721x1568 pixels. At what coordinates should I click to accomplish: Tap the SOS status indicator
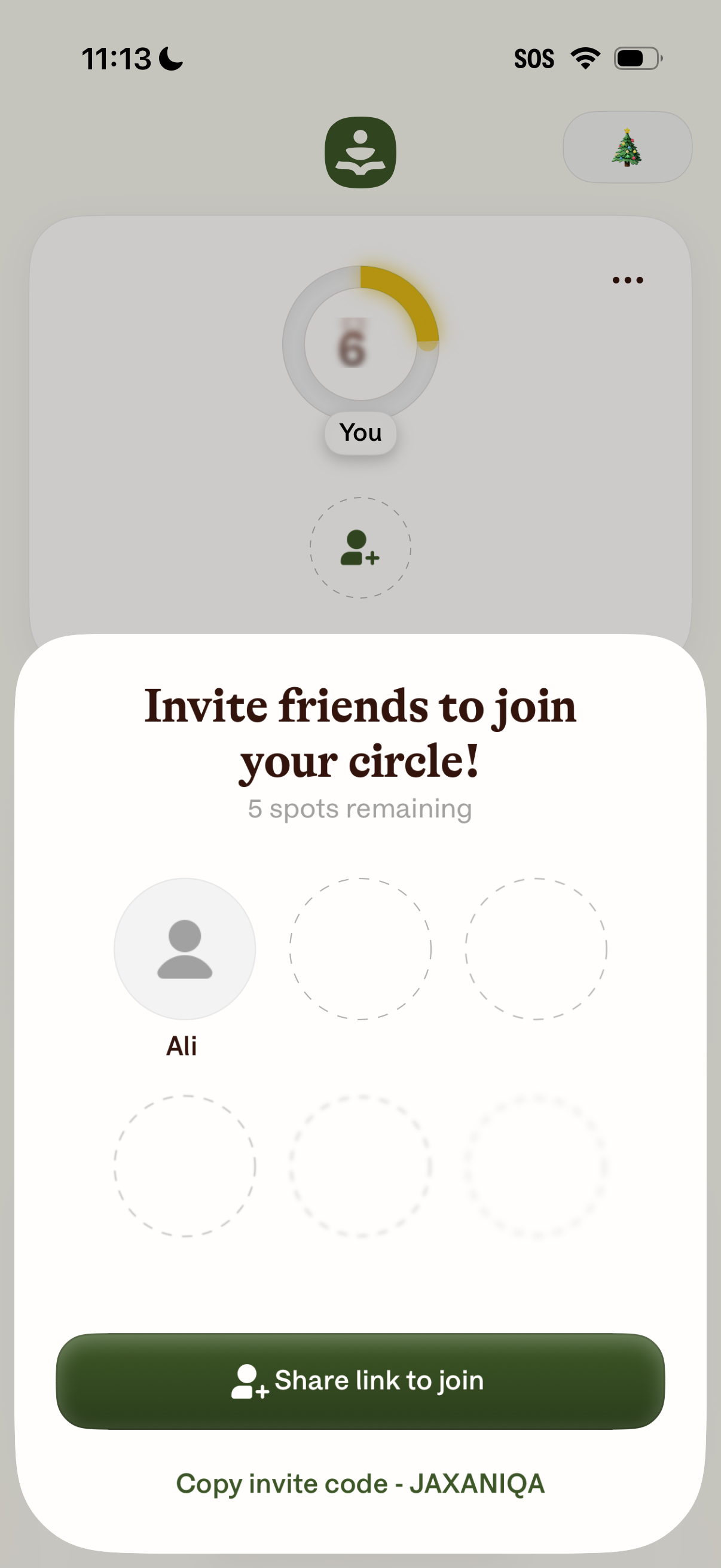[535, 58]
